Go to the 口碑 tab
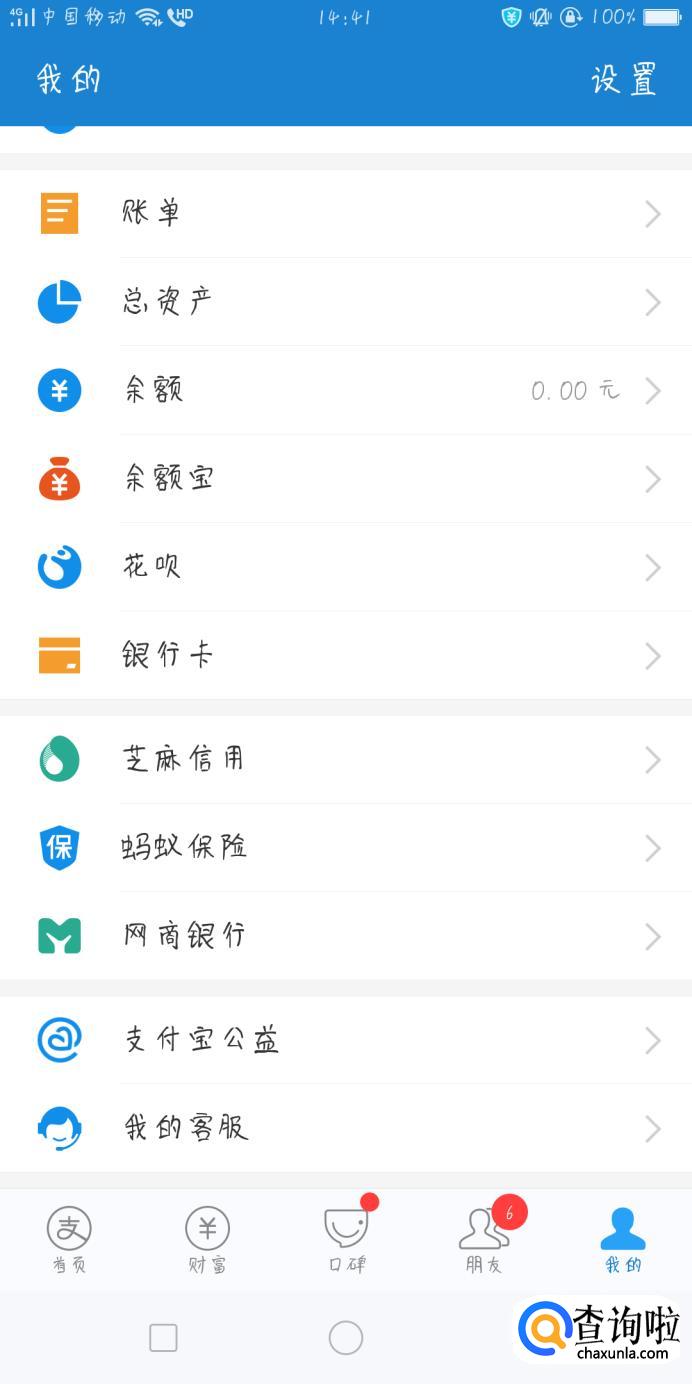The width and height of the screenshot is (692, 1384). 346,1240
